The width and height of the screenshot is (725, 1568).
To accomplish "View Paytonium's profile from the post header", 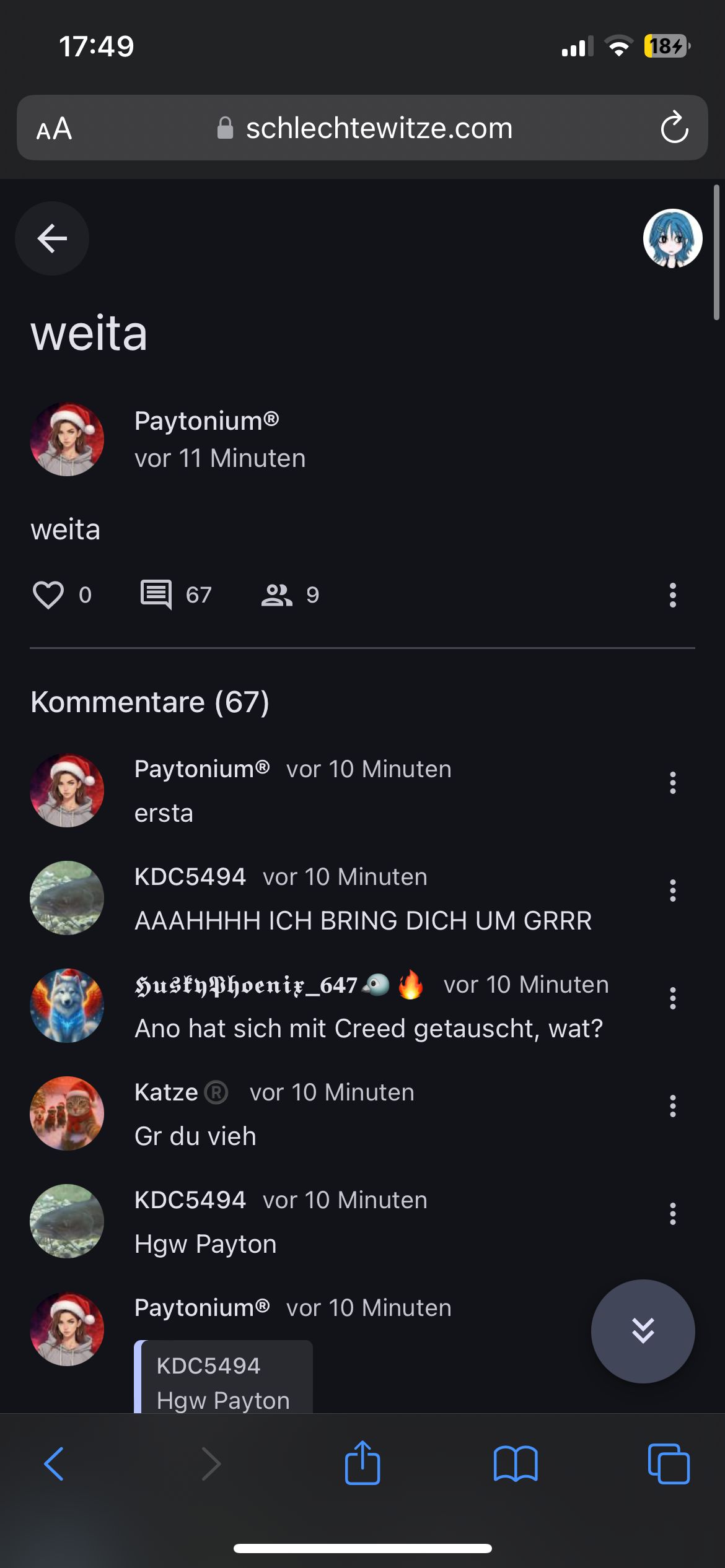I will (68, 440).
